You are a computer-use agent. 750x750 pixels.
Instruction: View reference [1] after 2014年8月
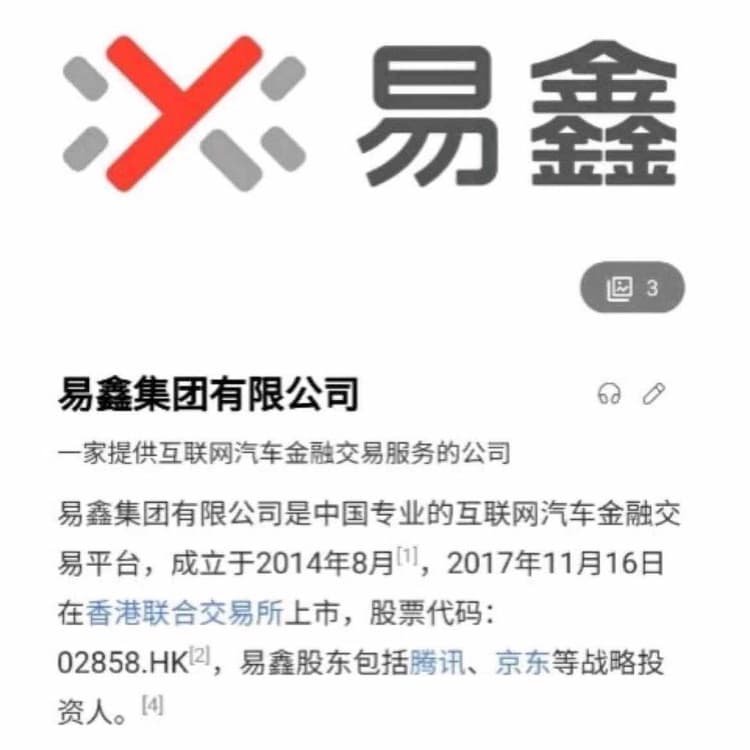(x=407, y=557)
